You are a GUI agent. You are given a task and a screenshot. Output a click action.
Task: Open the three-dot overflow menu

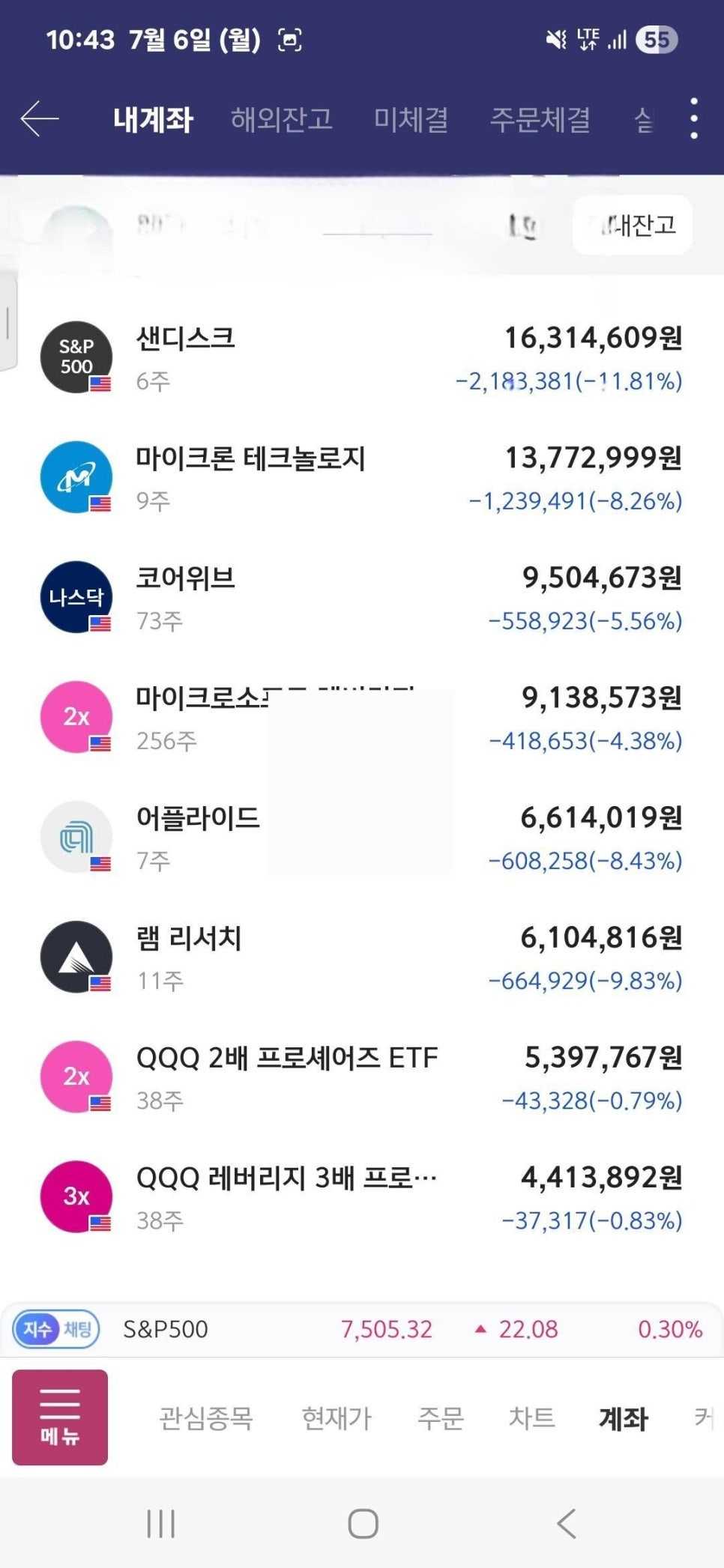(694, 118)
